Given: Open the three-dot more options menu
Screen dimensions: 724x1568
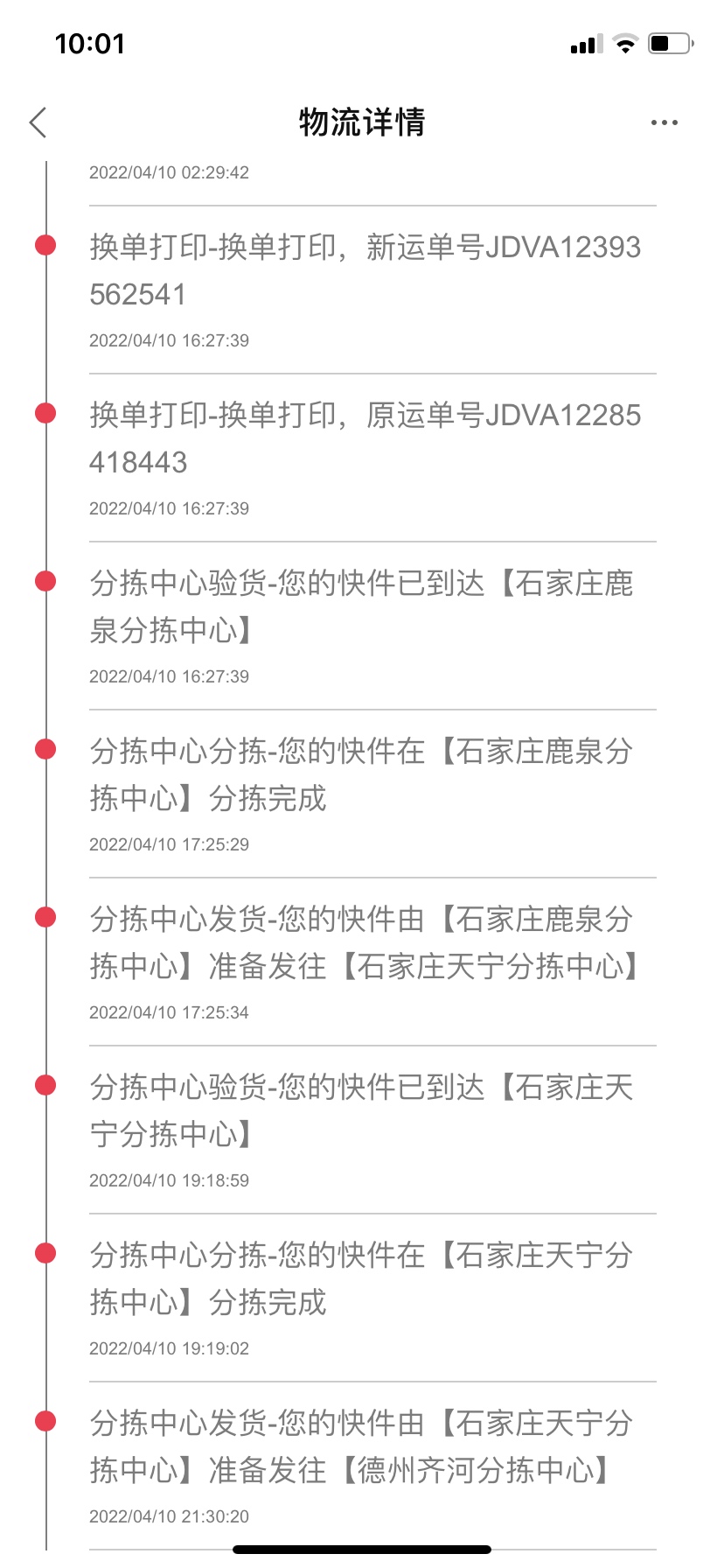Looking at the screenshot, I should click(x=665, y=122).
